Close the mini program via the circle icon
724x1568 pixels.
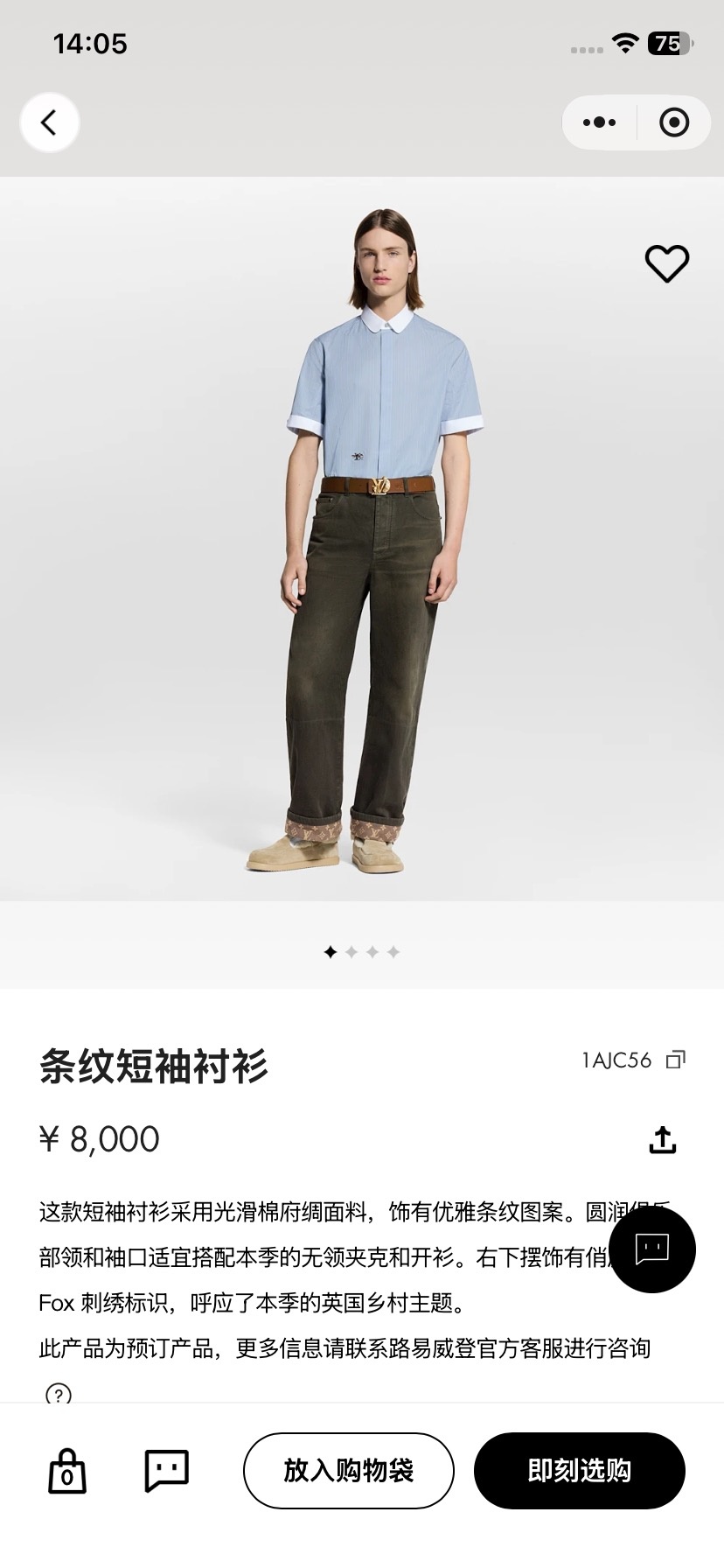click(x=674, y=122)
